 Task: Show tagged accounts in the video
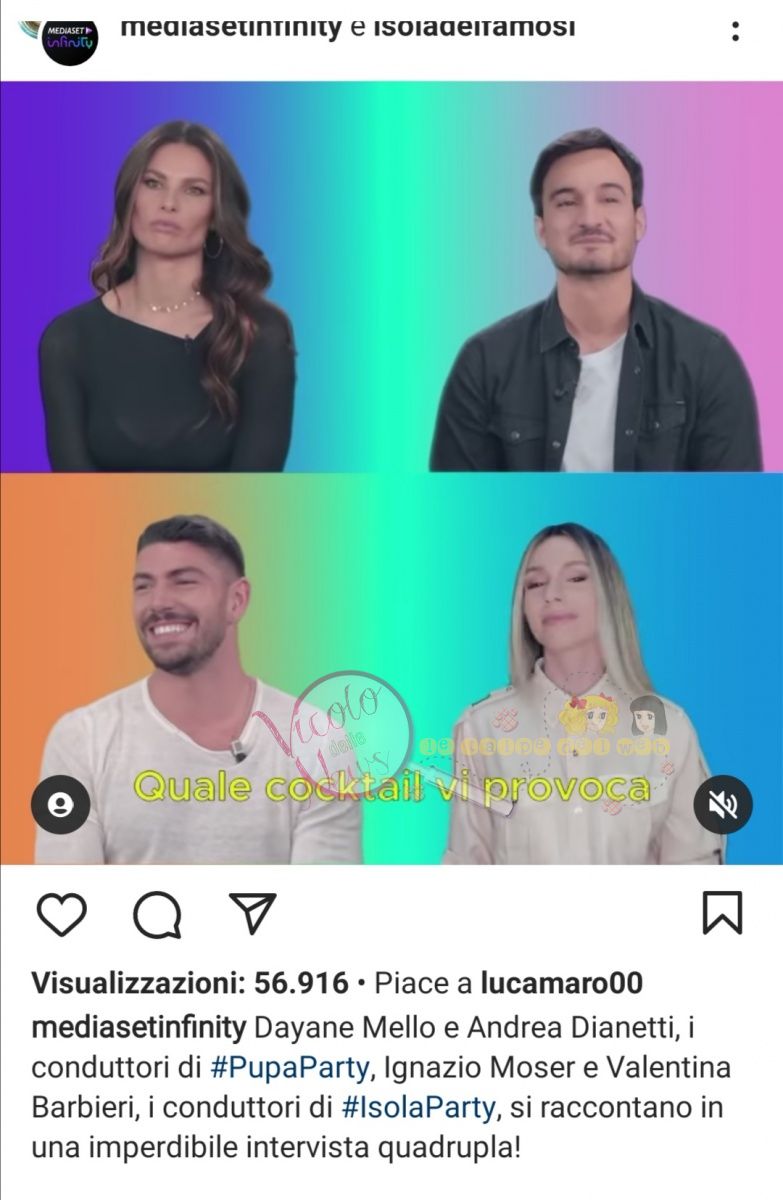click(x=60, y=804)
